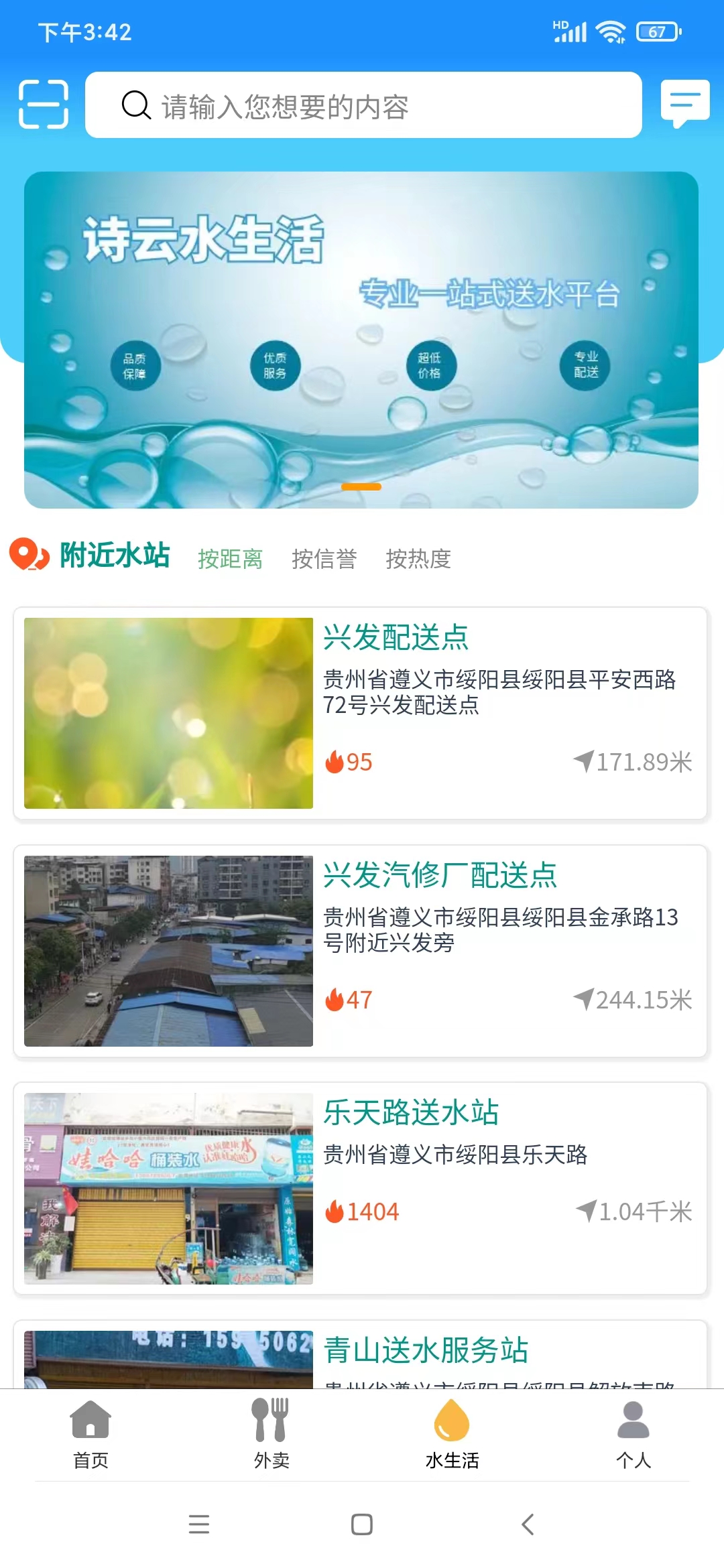The height and width of the screenshot is (1568, 724).
Task: Switch sorting to 按信誉
Action: 324,558
